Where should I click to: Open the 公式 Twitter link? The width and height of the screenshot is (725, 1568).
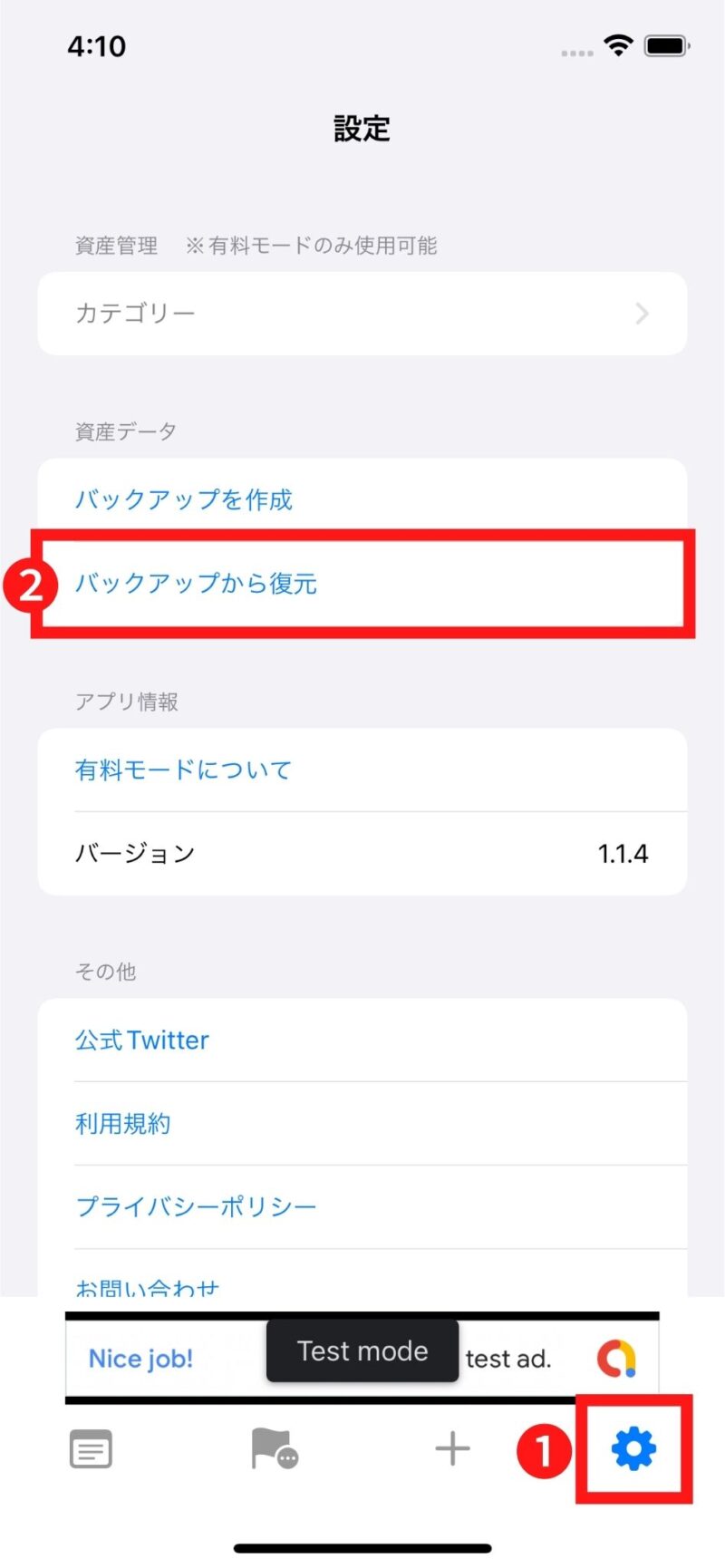tap(362, 1040)
